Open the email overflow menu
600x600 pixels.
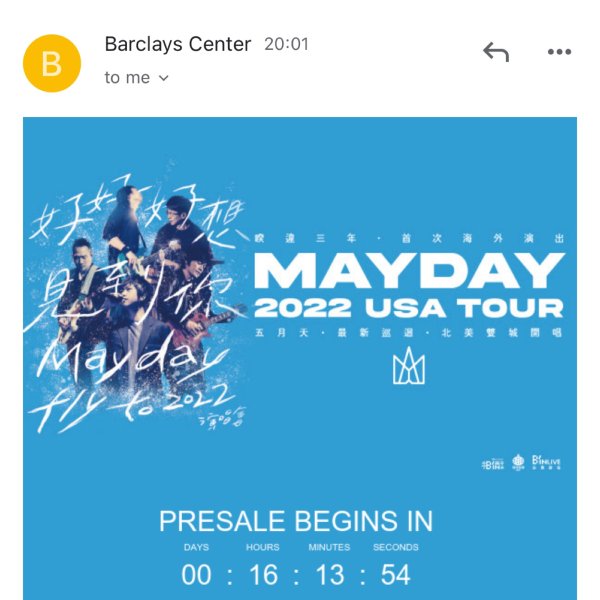coord(559,52)
